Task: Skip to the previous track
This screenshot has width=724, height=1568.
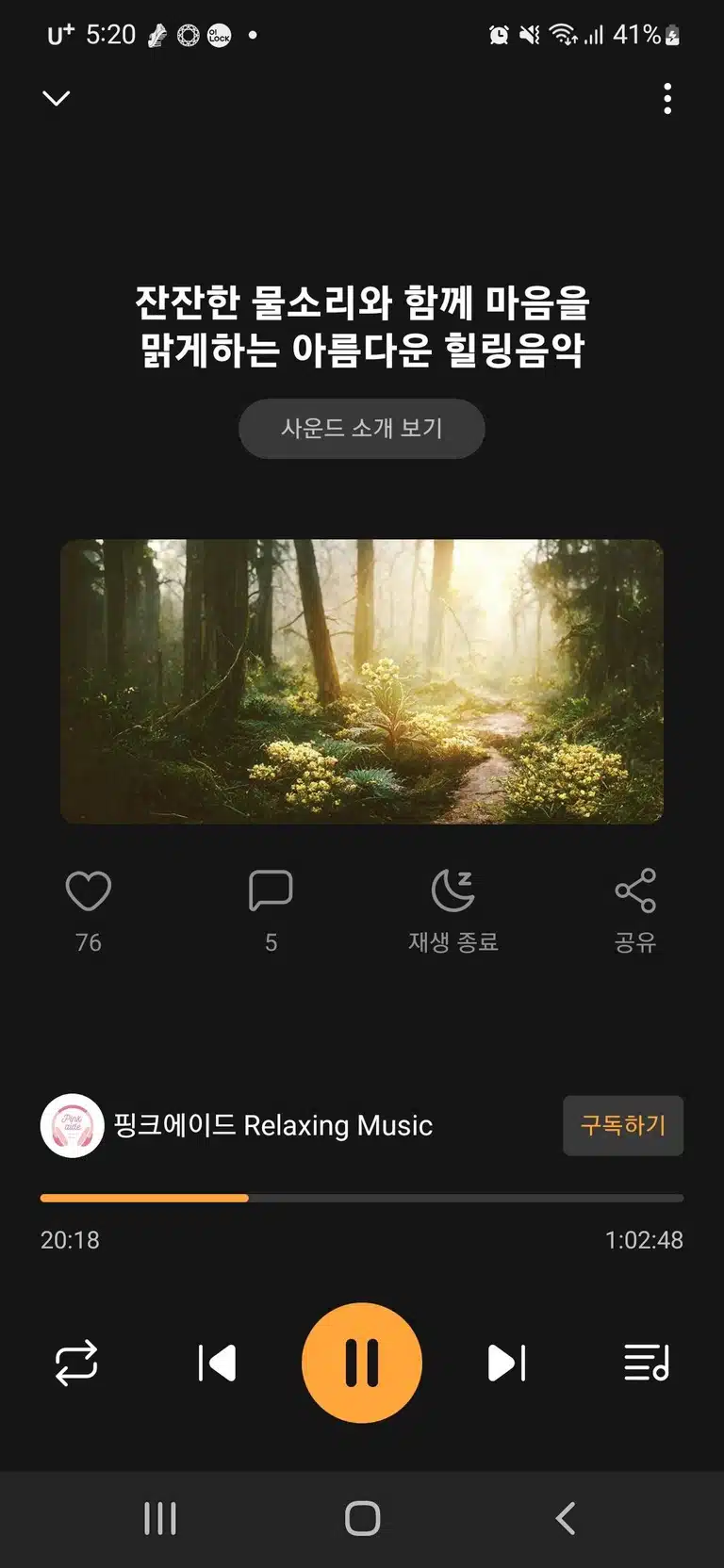Action: click(218, 1363)
